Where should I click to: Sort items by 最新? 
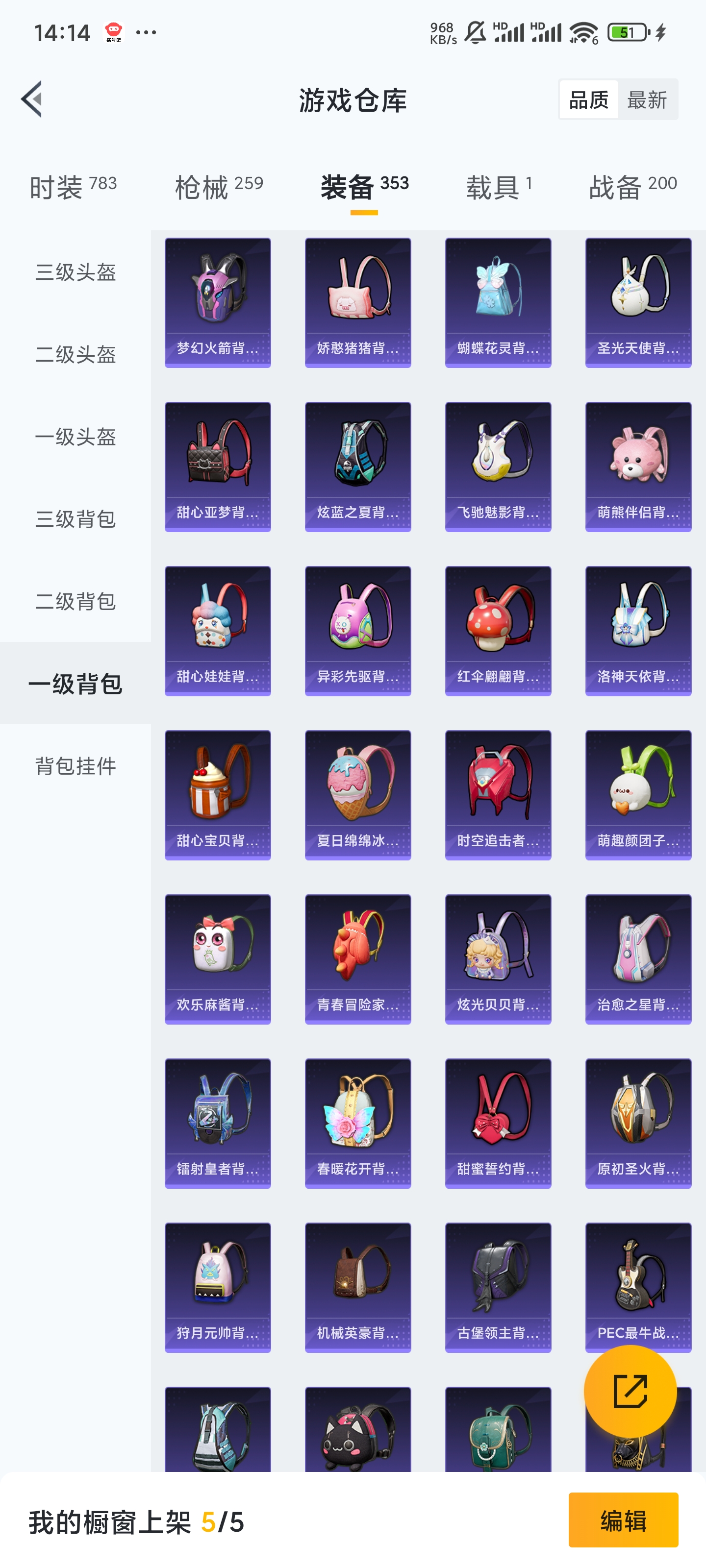[647, 99]
